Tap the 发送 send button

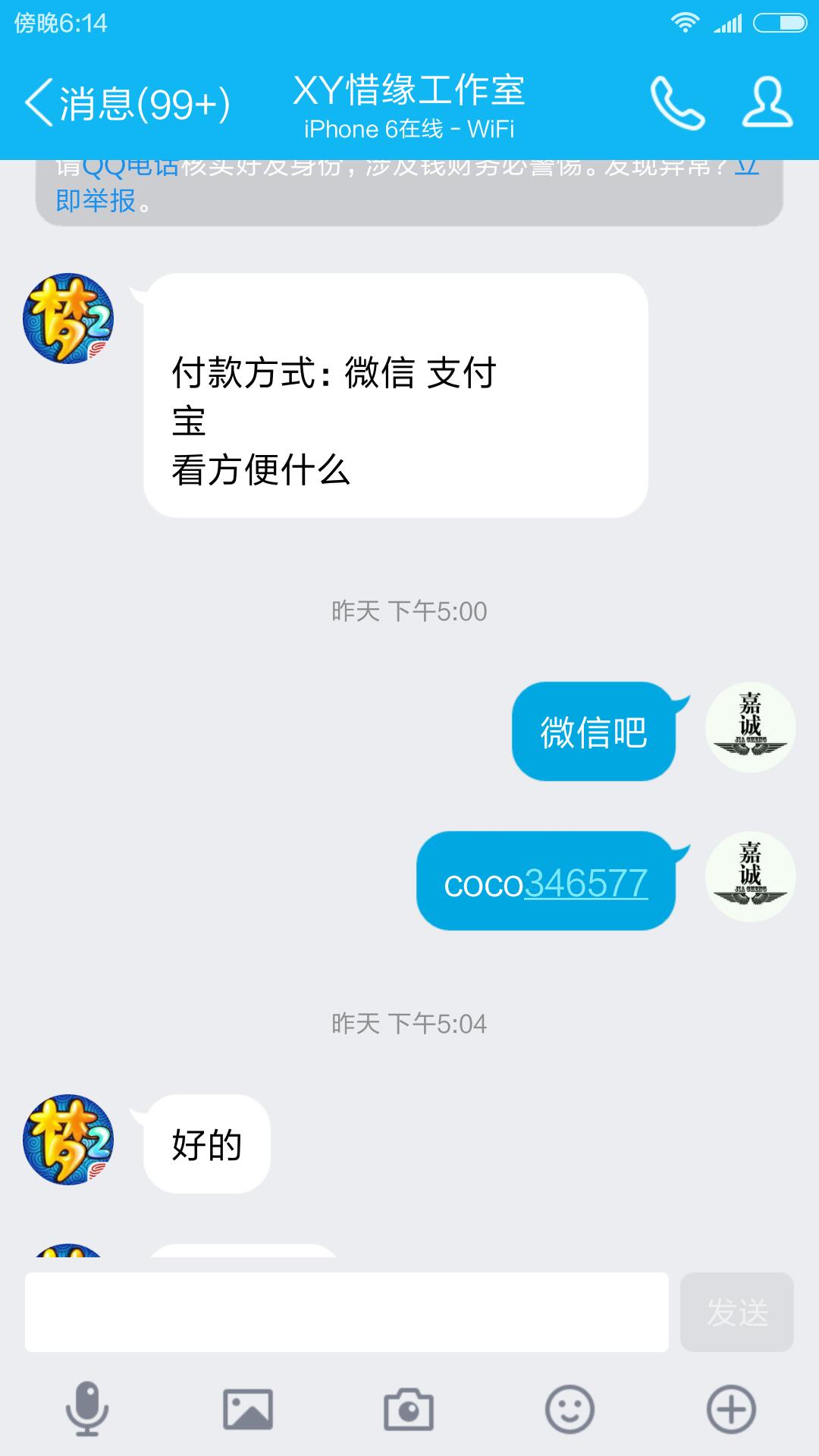tap(736, 1312)
